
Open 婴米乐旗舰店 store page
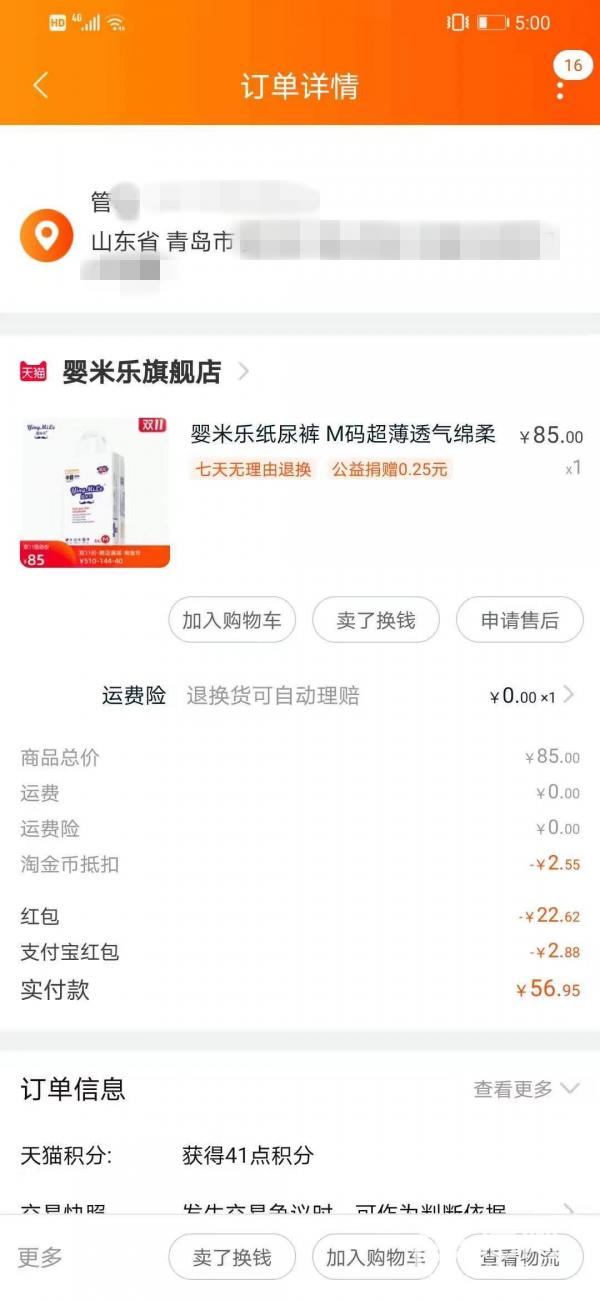[x=141, y=372]
